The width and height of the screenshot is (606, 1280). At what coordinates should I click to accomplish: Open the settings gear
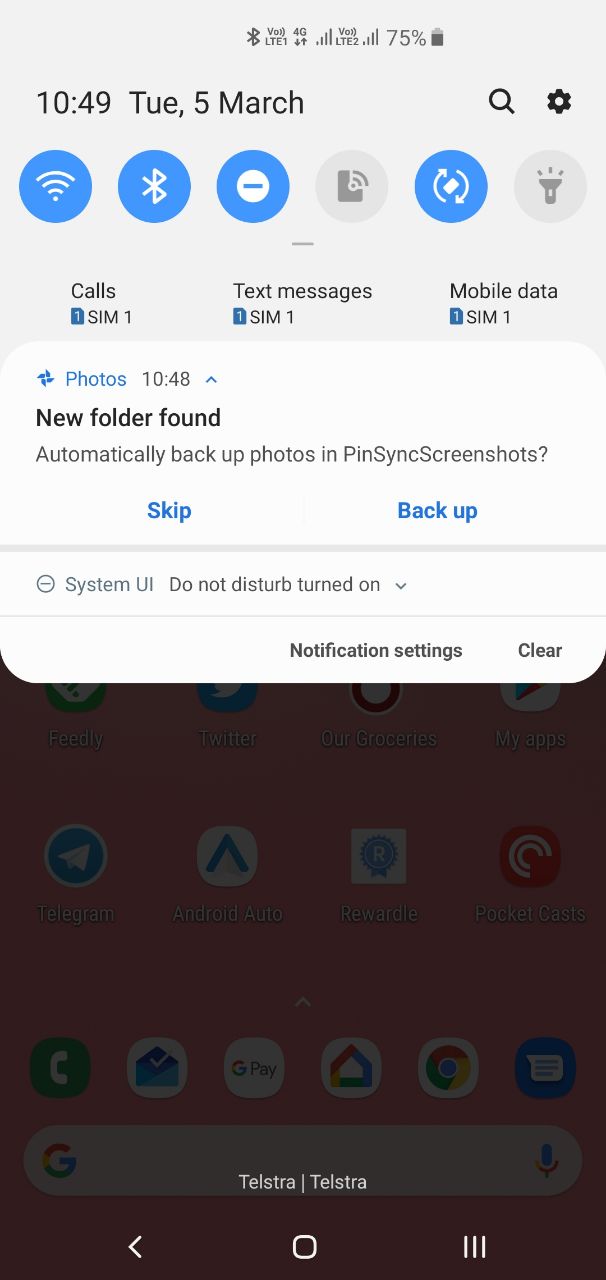(559, 101)
